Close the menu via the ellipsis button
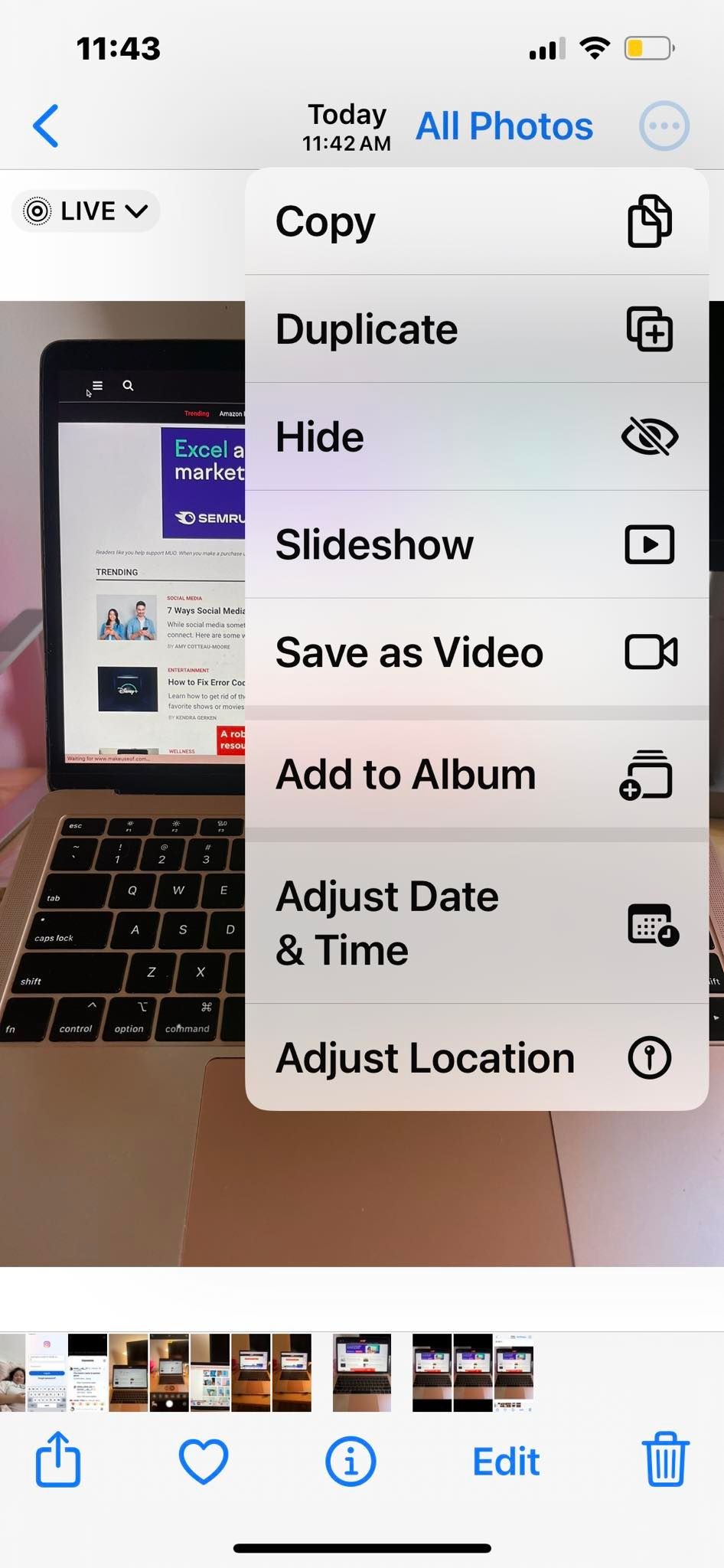This screenshot has width=724, height=1568. (x=664, y=126)
